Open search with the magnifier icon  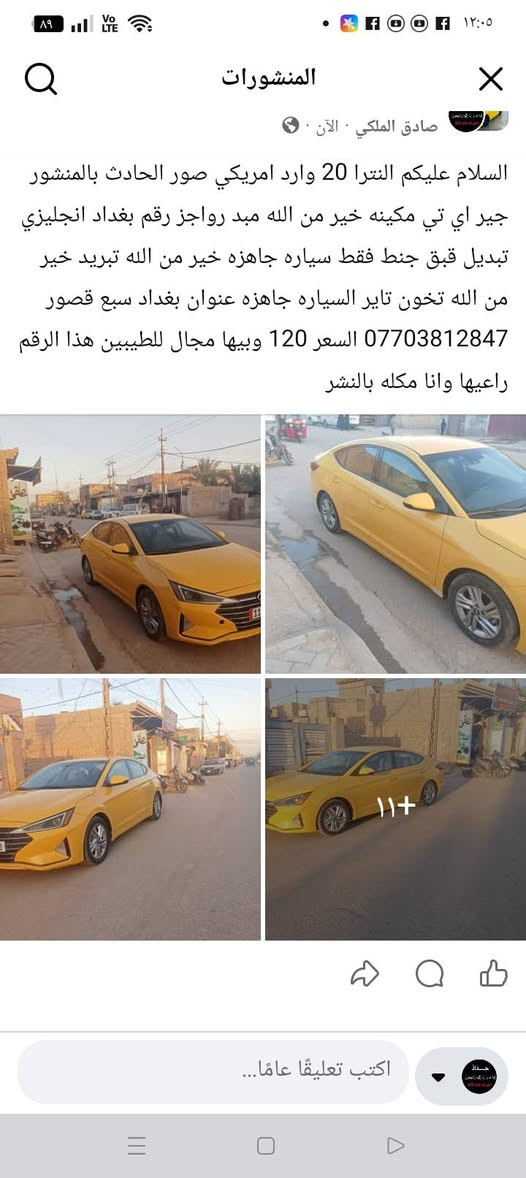click(40, 78)
